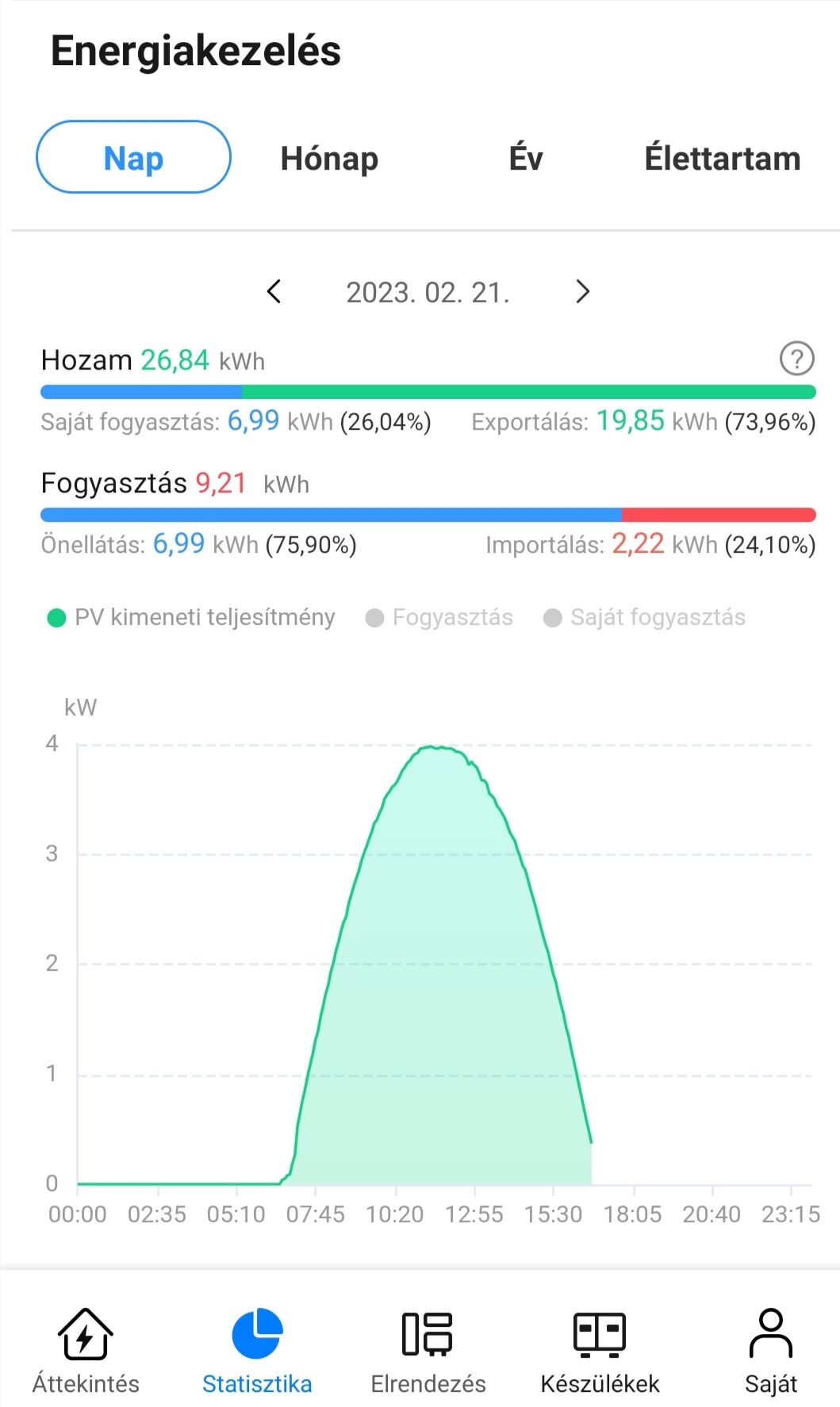Open the help question mark icon
The image size is (840, 1407).
(x=796, y=358)
